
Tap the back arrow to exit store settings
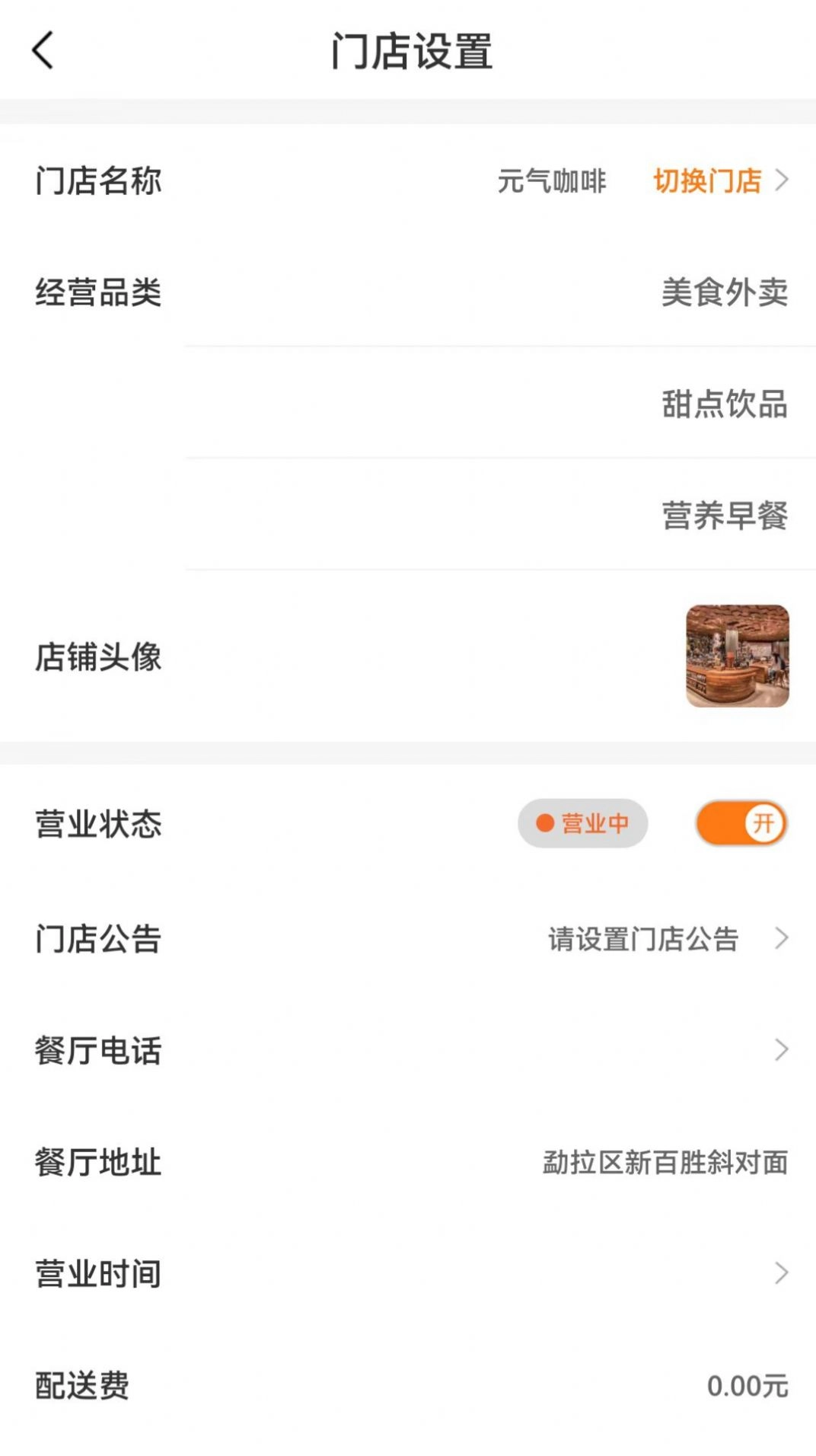(x=42, y=52)
